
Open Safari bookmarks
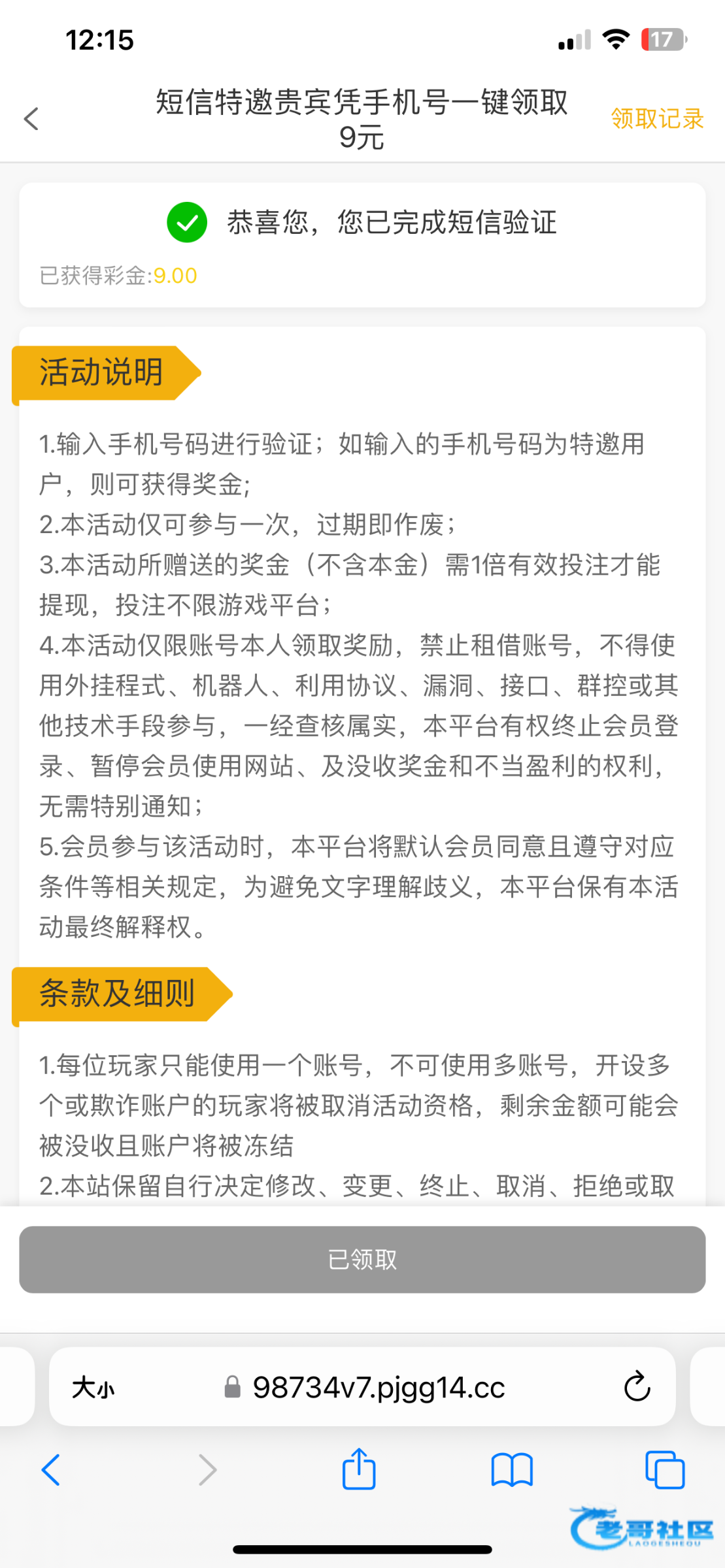(x=512, y=1470)
